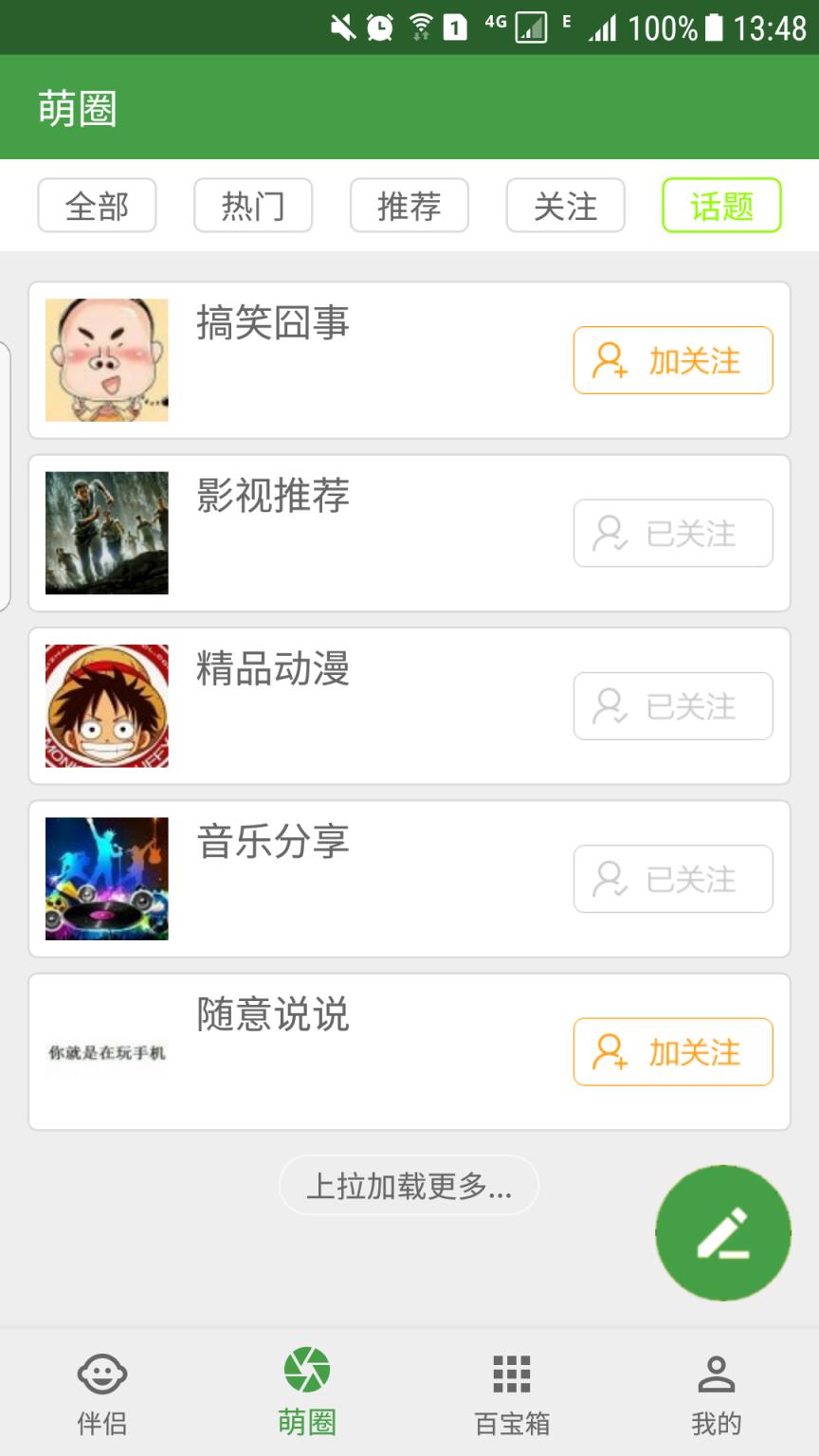Switch to the 关注 filter
819x1456 pixels.
[x=565, y=206]
